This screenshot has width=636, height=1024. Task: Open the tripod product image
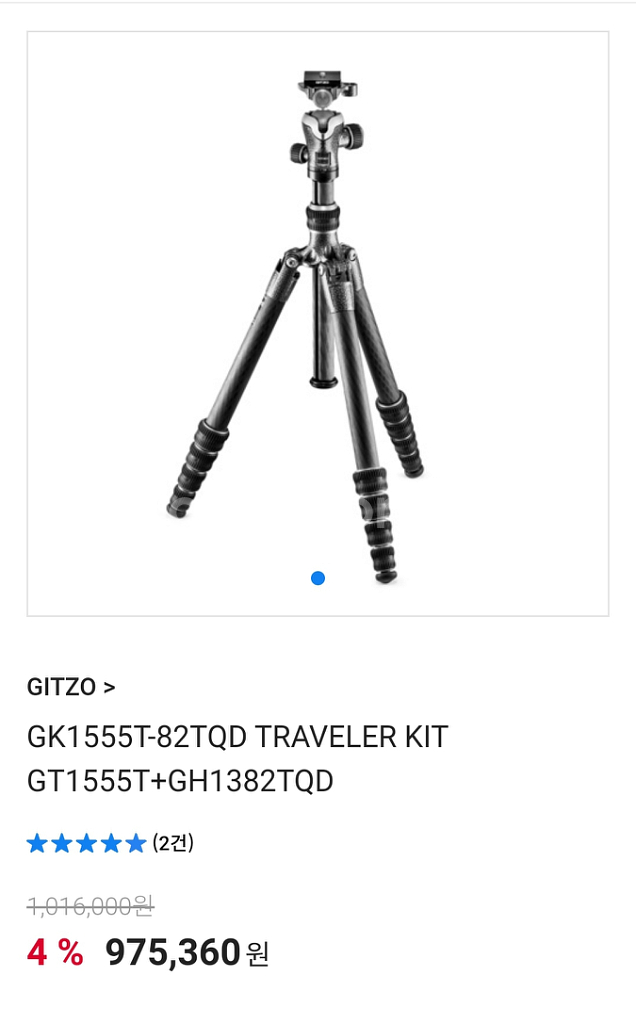click(317, 322)
